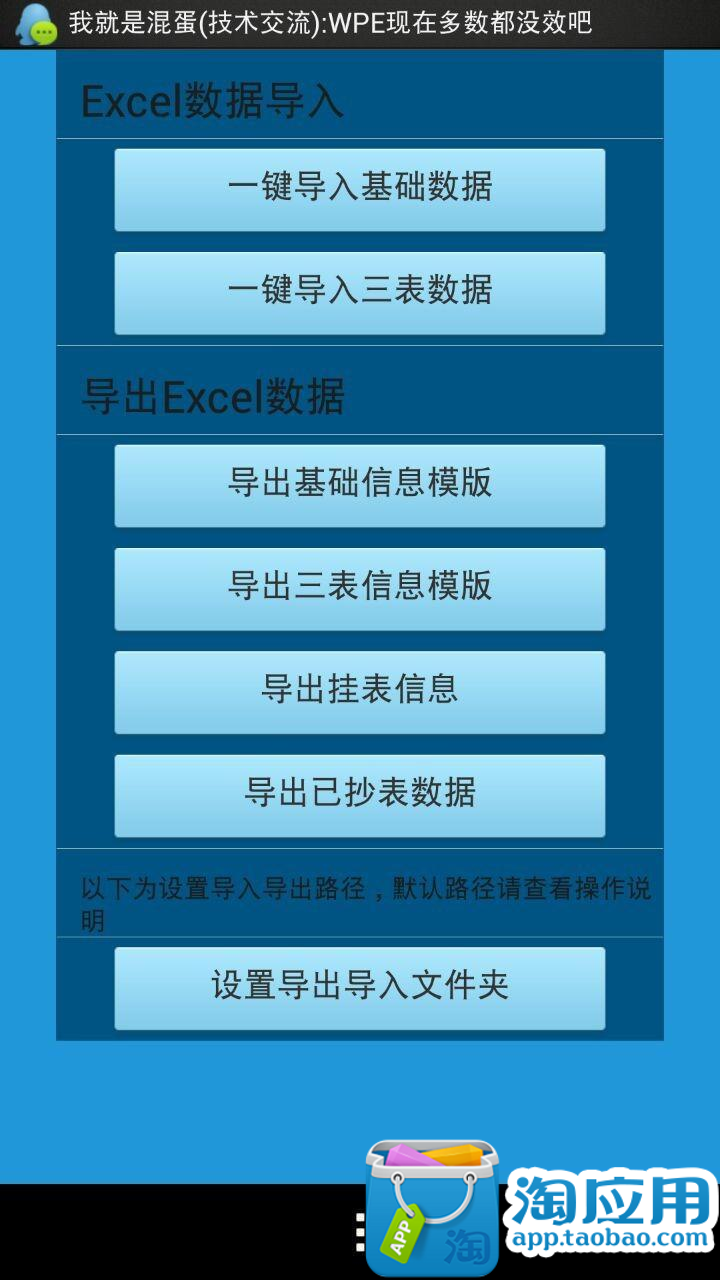The image size is (720, 1280).
Task: Tap 一键导入基础数据 button
Action: (x=360, y=189)
